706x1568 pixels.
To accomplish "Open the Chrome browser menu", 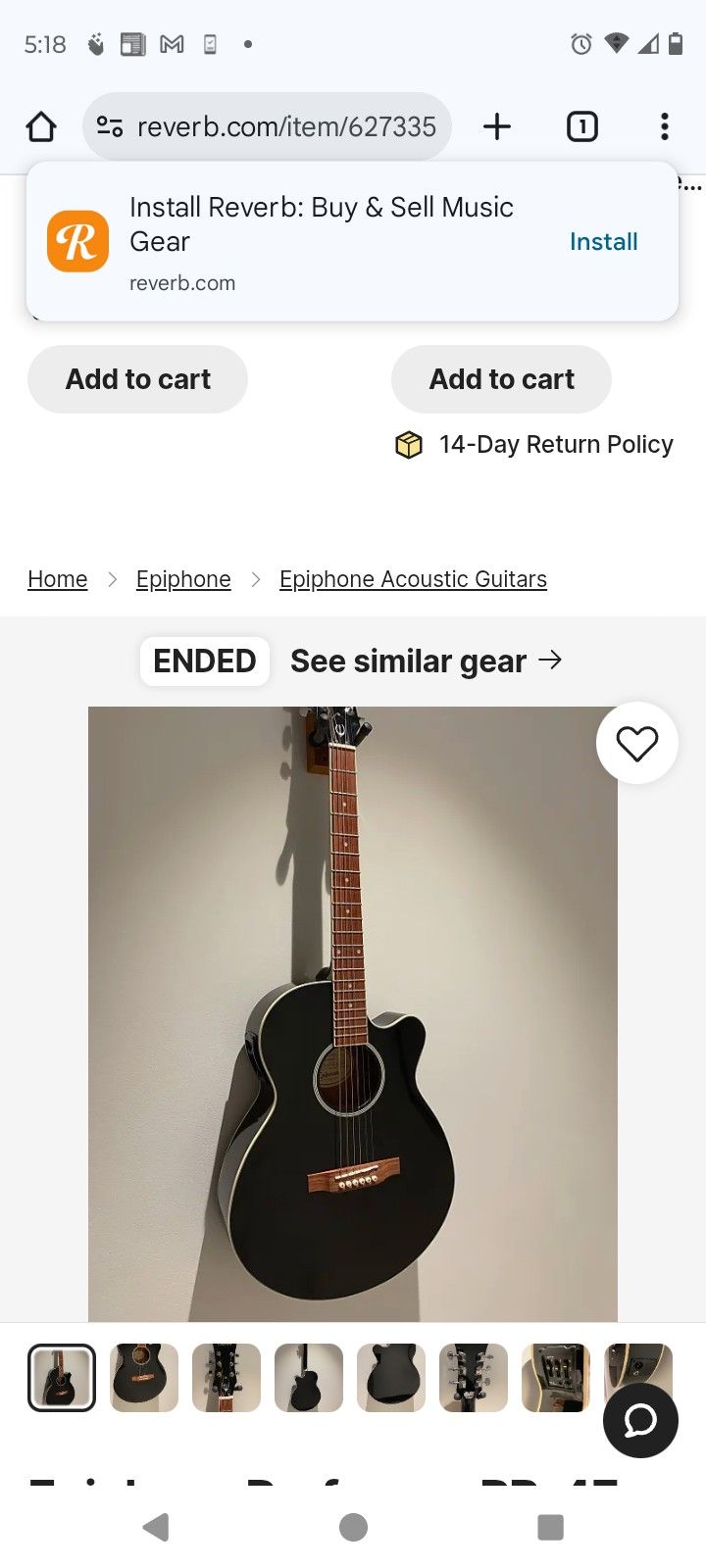I will (665, 125).
